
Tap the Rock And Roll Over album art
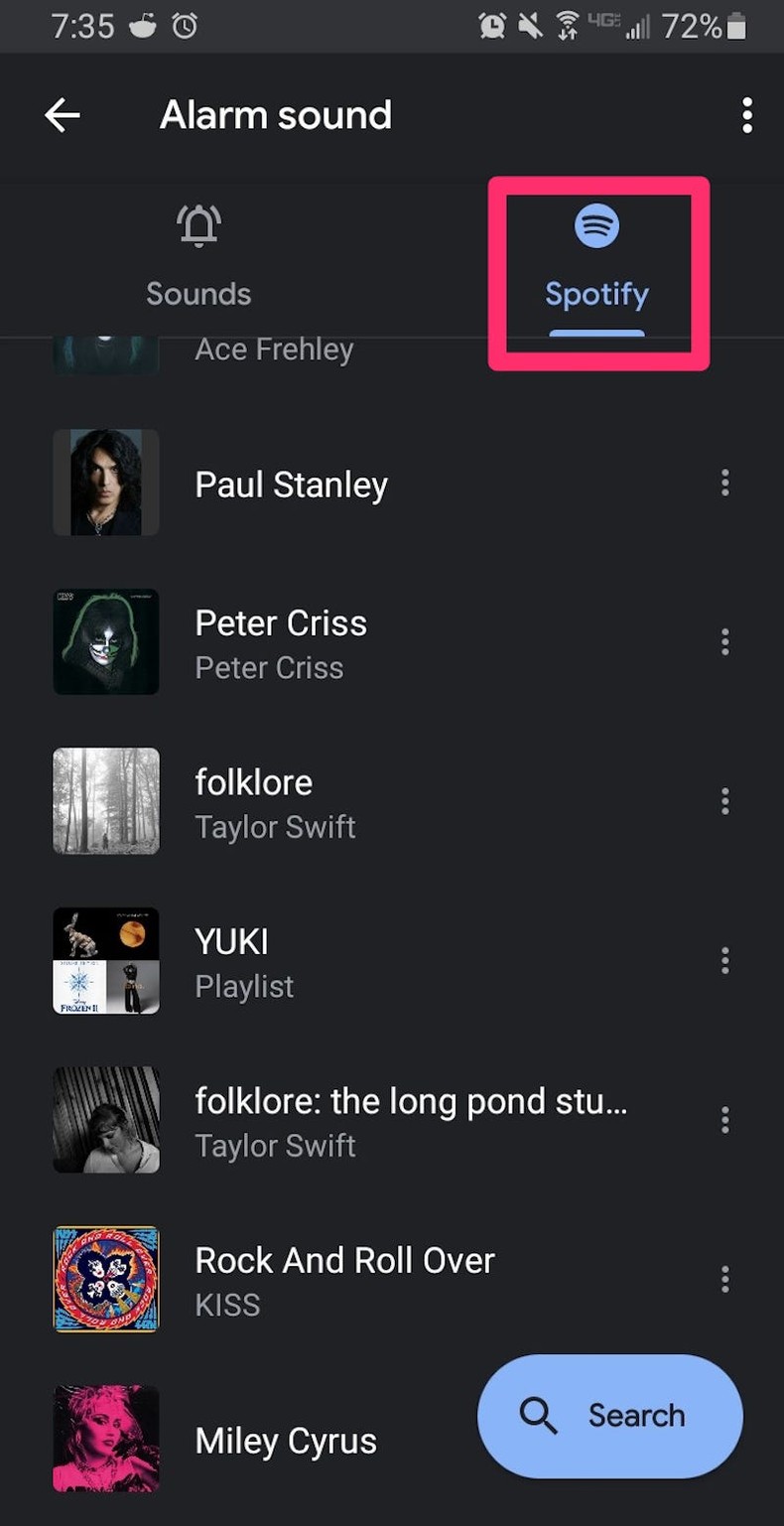click(x=105, y=1280)
